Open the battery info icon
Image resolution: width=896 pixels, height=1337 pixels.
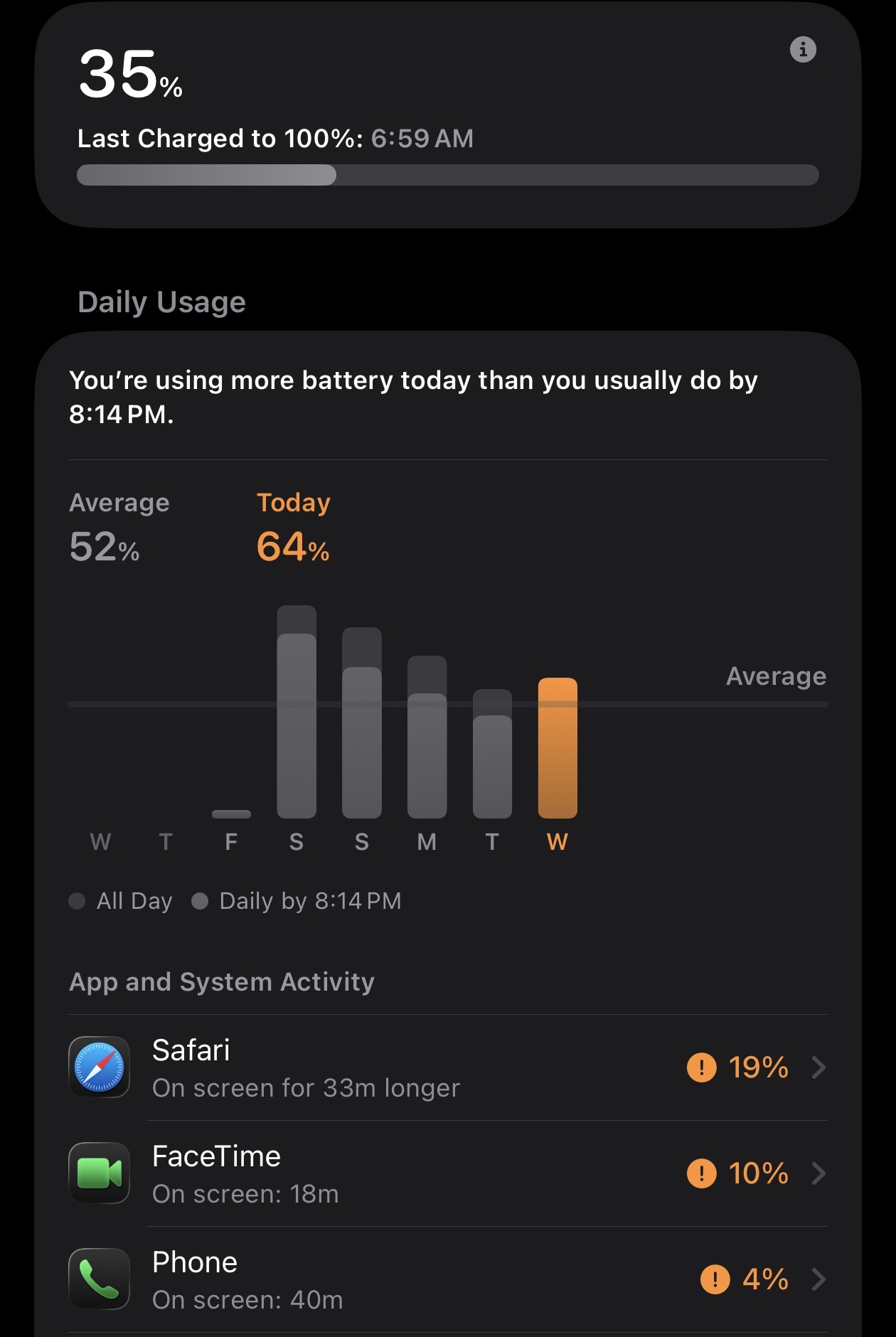point(803,50)
